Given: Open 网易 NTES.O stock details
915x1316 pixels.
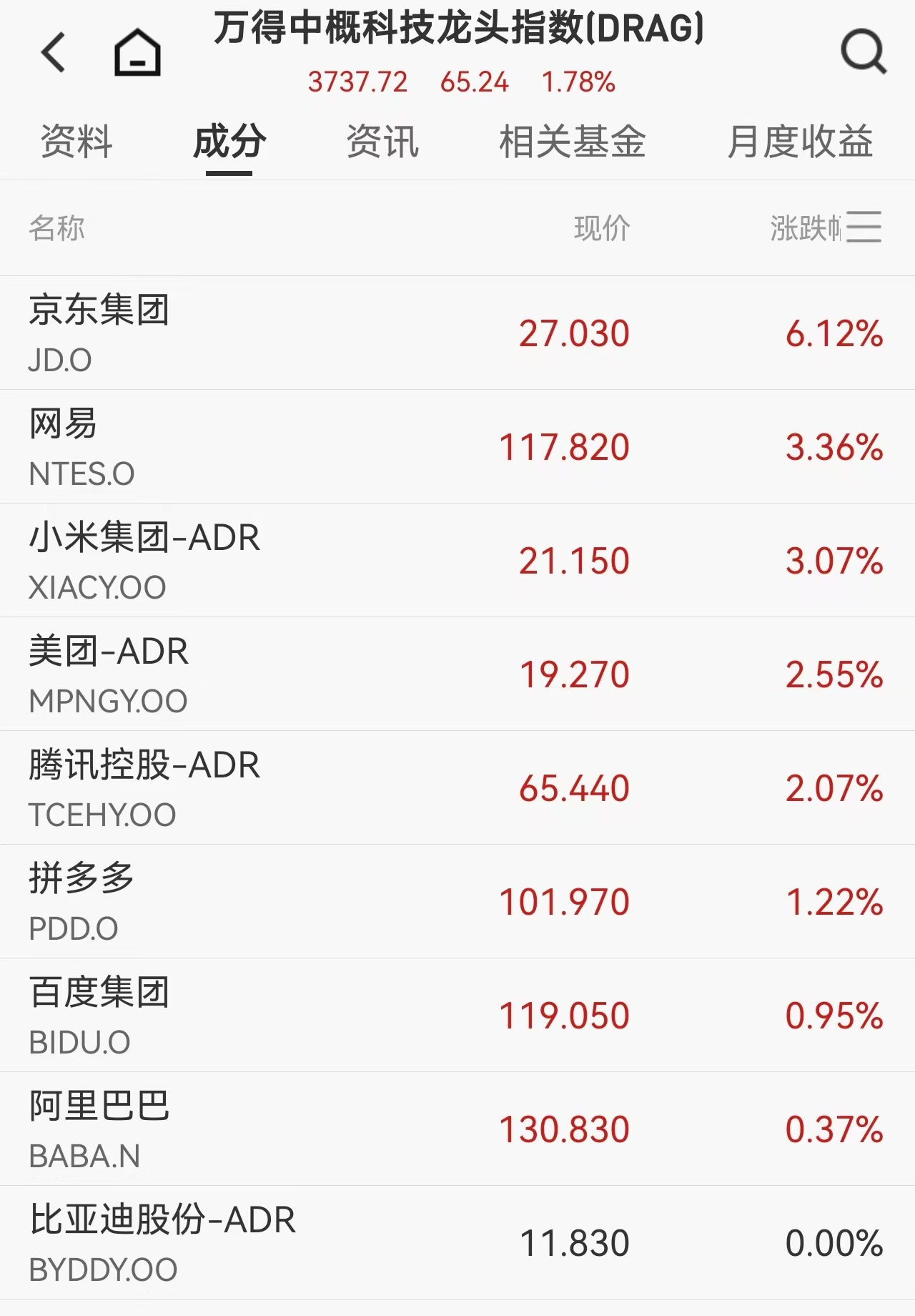Looking at the screenshot, I should [457, 447].
